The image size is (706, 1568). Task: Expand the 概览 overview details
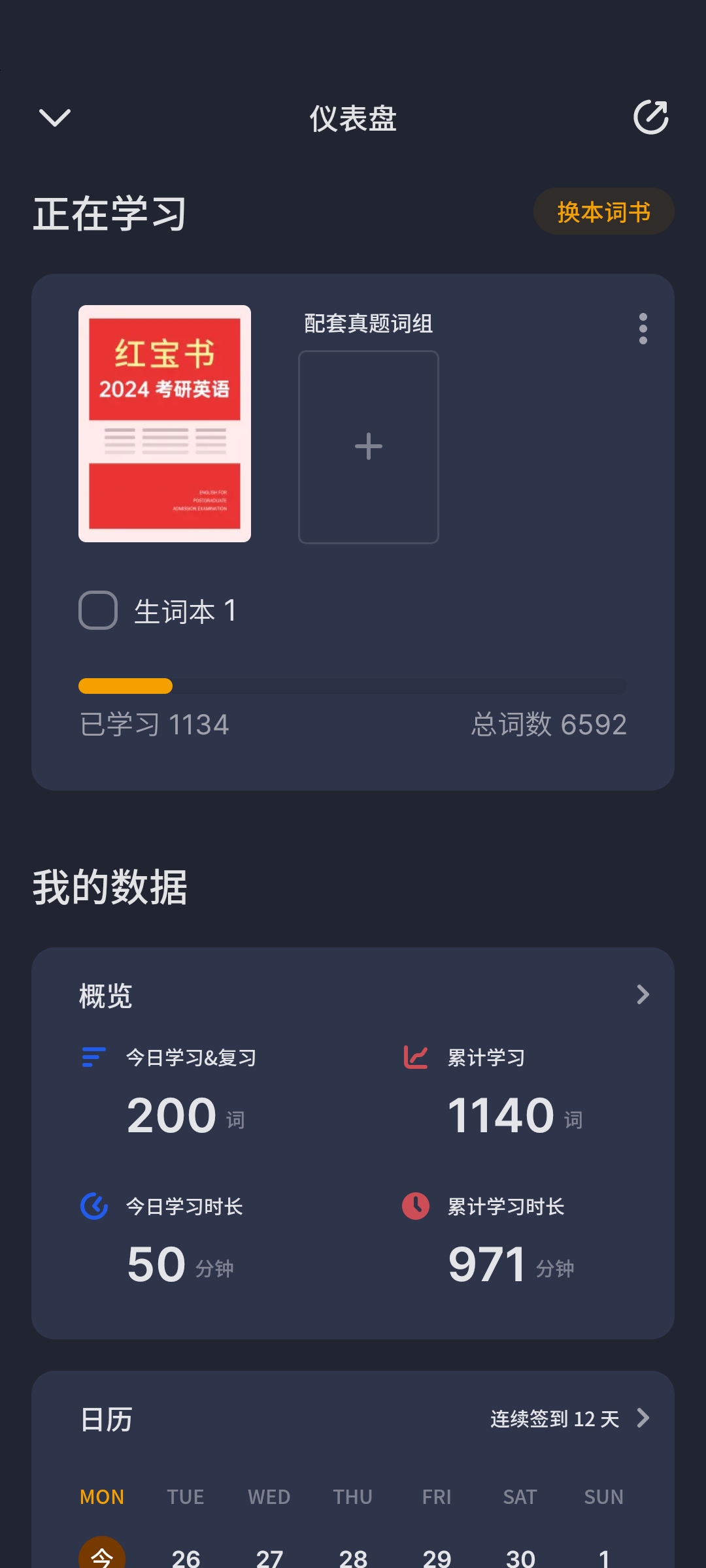(643, 994)
